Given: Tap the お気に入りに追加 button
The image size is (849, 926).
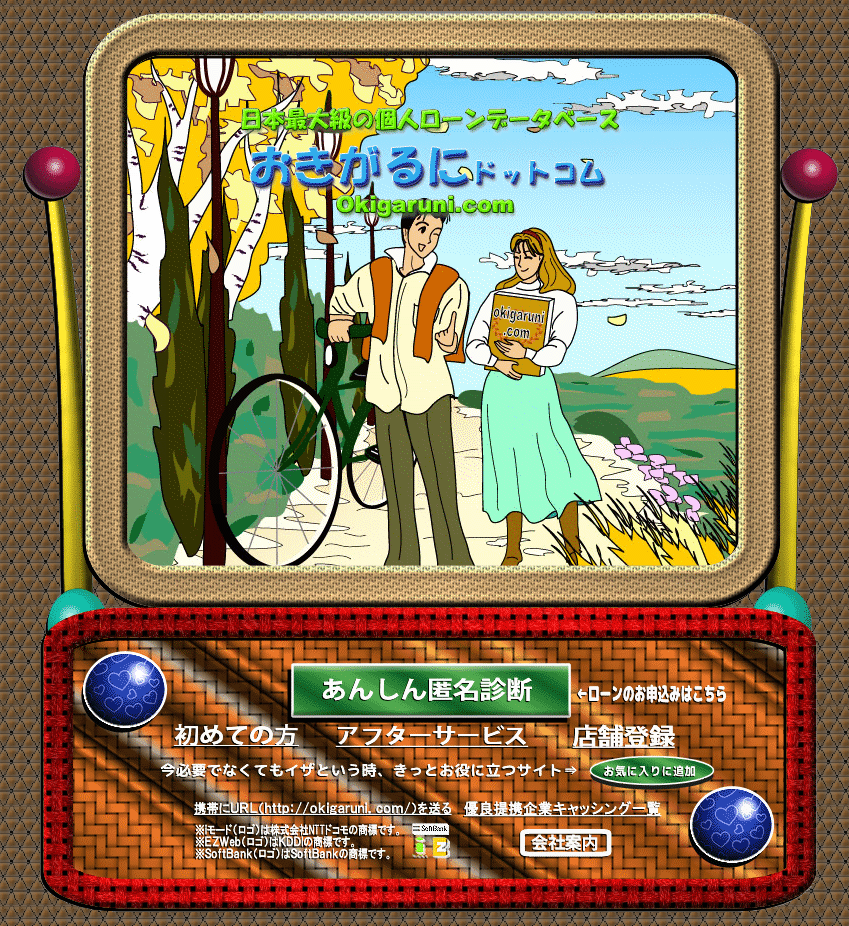Looking at the screenshot, I should tap(651, 772).
